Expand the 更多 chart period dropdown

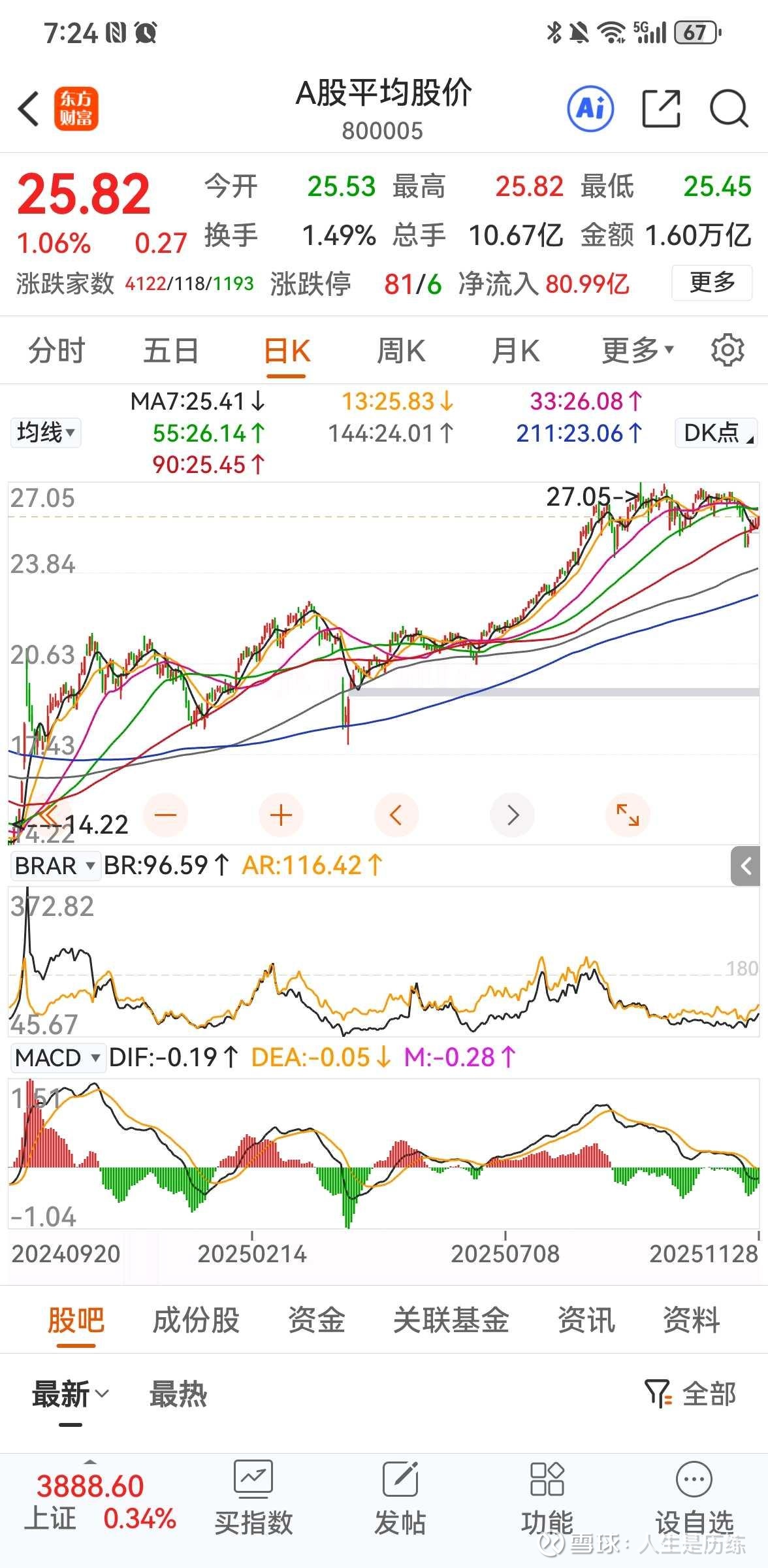click(637, 351)
